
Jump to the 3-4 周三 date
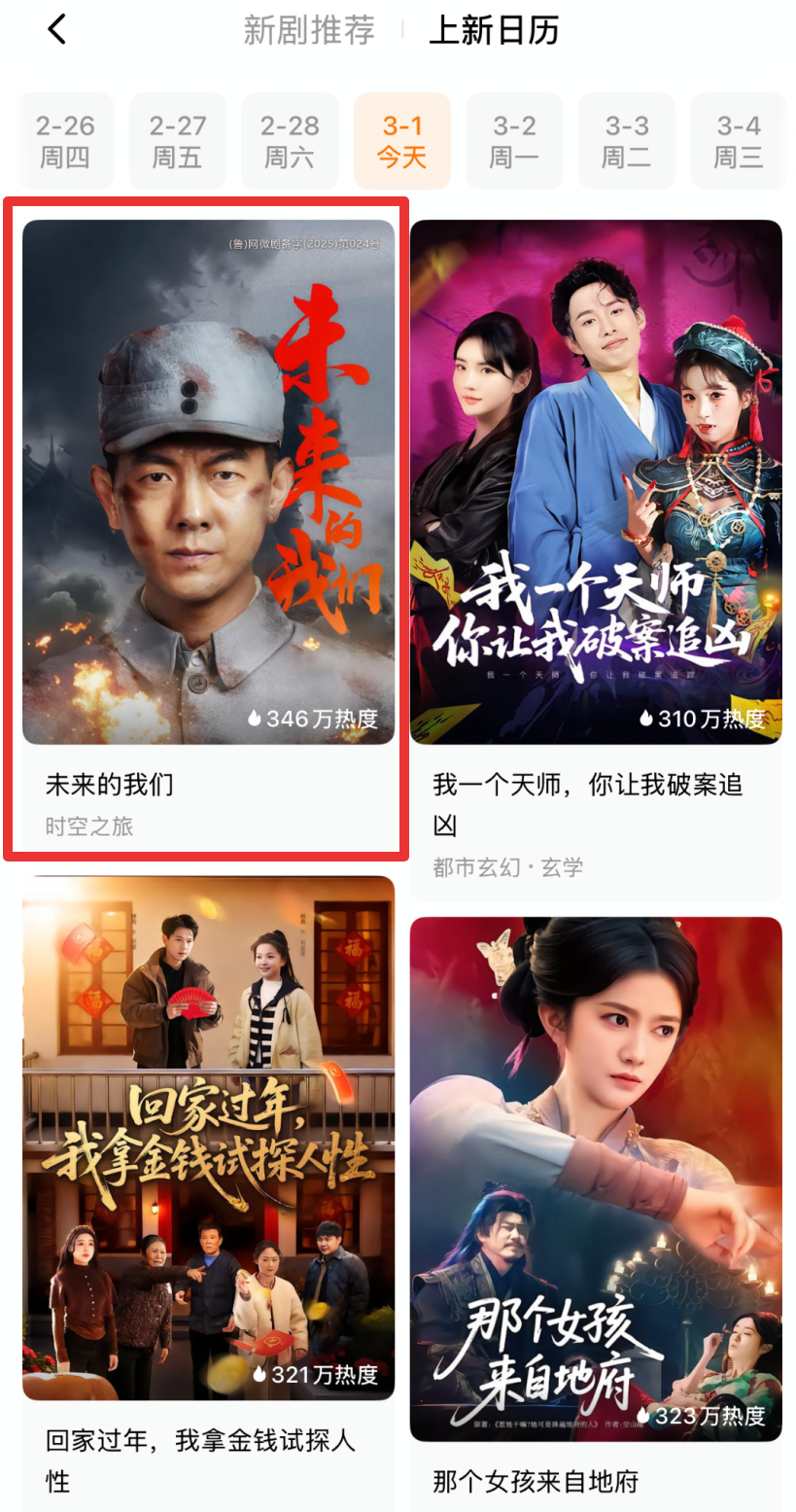pyautogui.click(x=739, y=141)
